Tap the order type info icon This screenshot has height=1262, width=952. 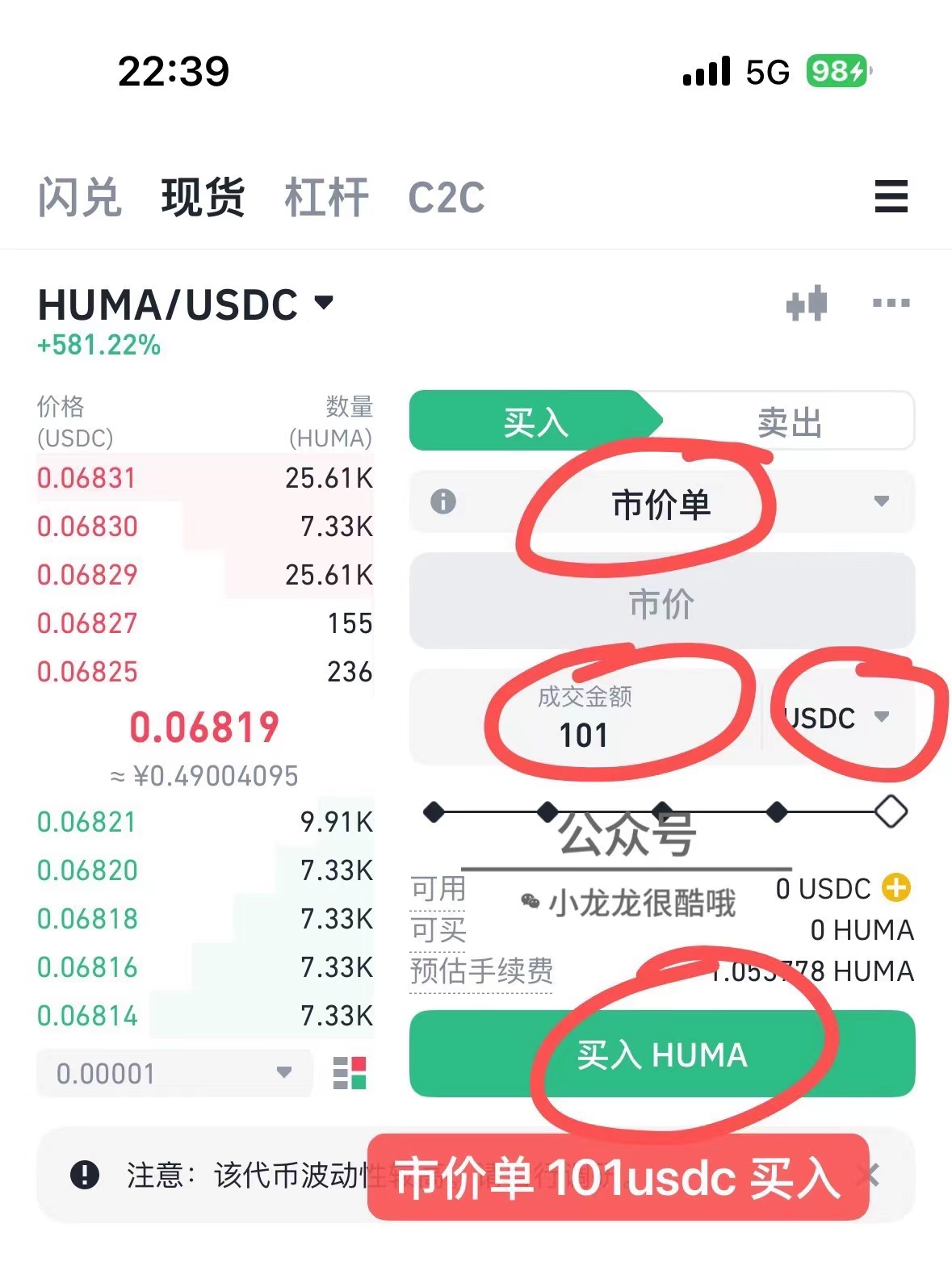tap(443, 502)
